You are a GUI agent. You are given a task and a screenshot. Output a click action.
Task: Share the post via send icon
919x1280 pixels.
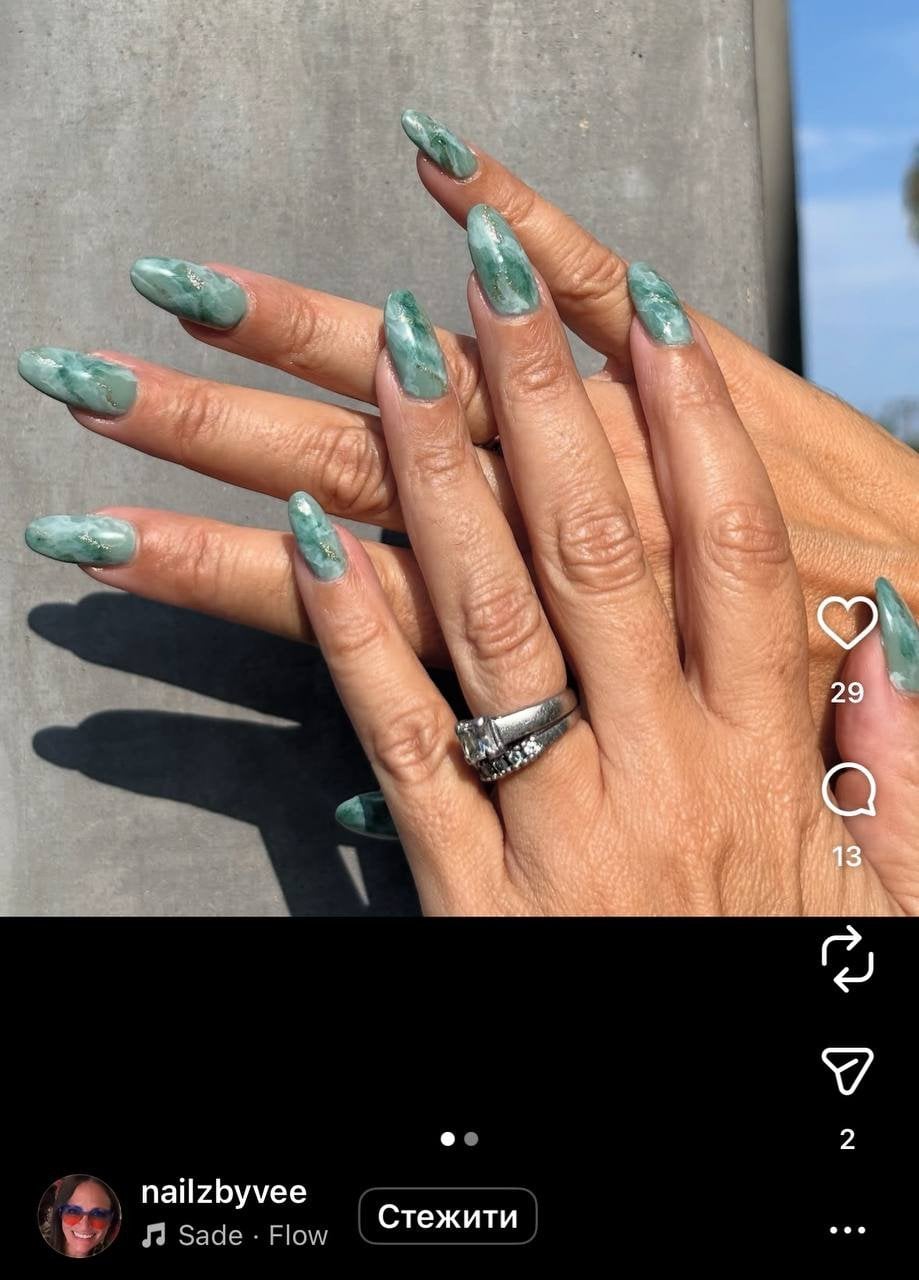847,1071
